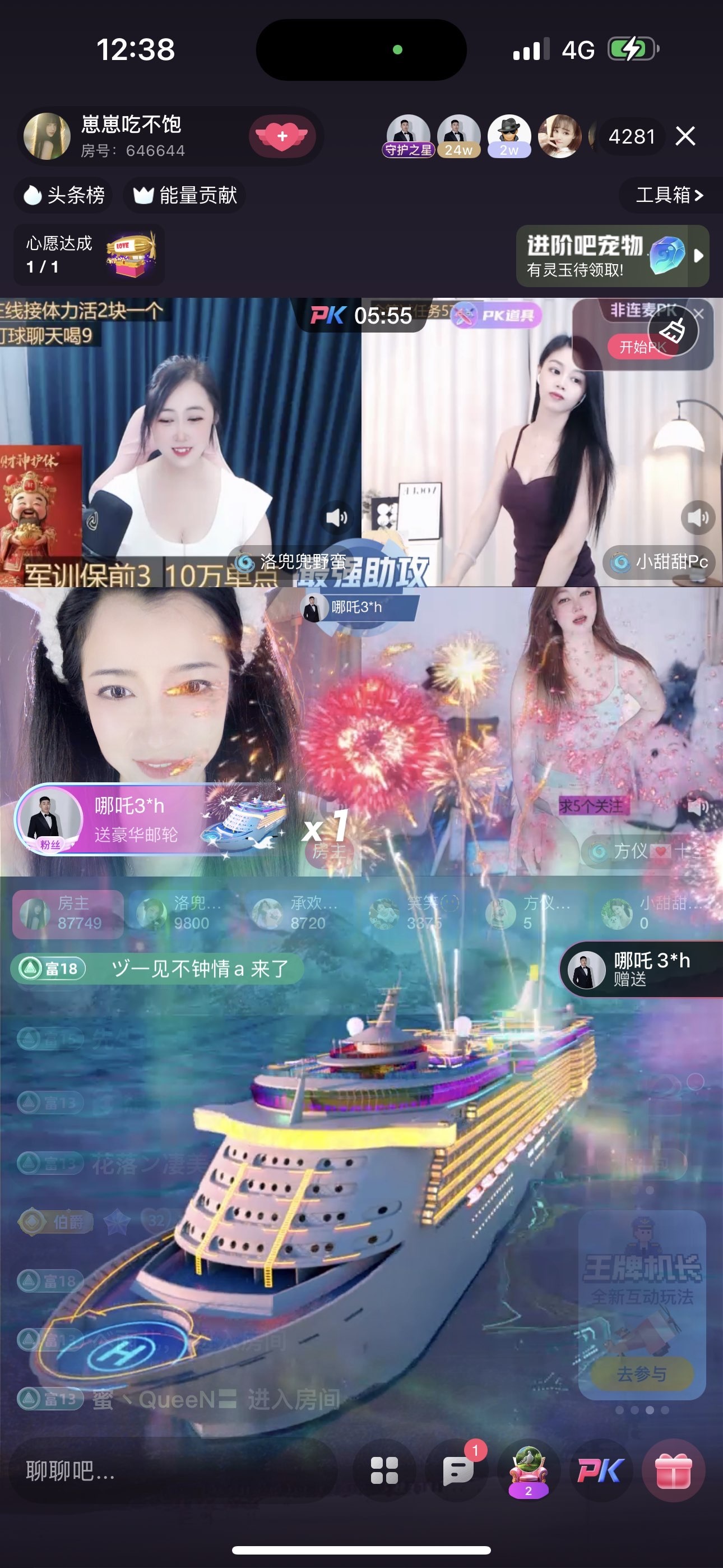Type in the 聊聊吧 chat field
The width and height of the screenshot is (723, 1568).
pyautogui.click(x=170, y=1472)
